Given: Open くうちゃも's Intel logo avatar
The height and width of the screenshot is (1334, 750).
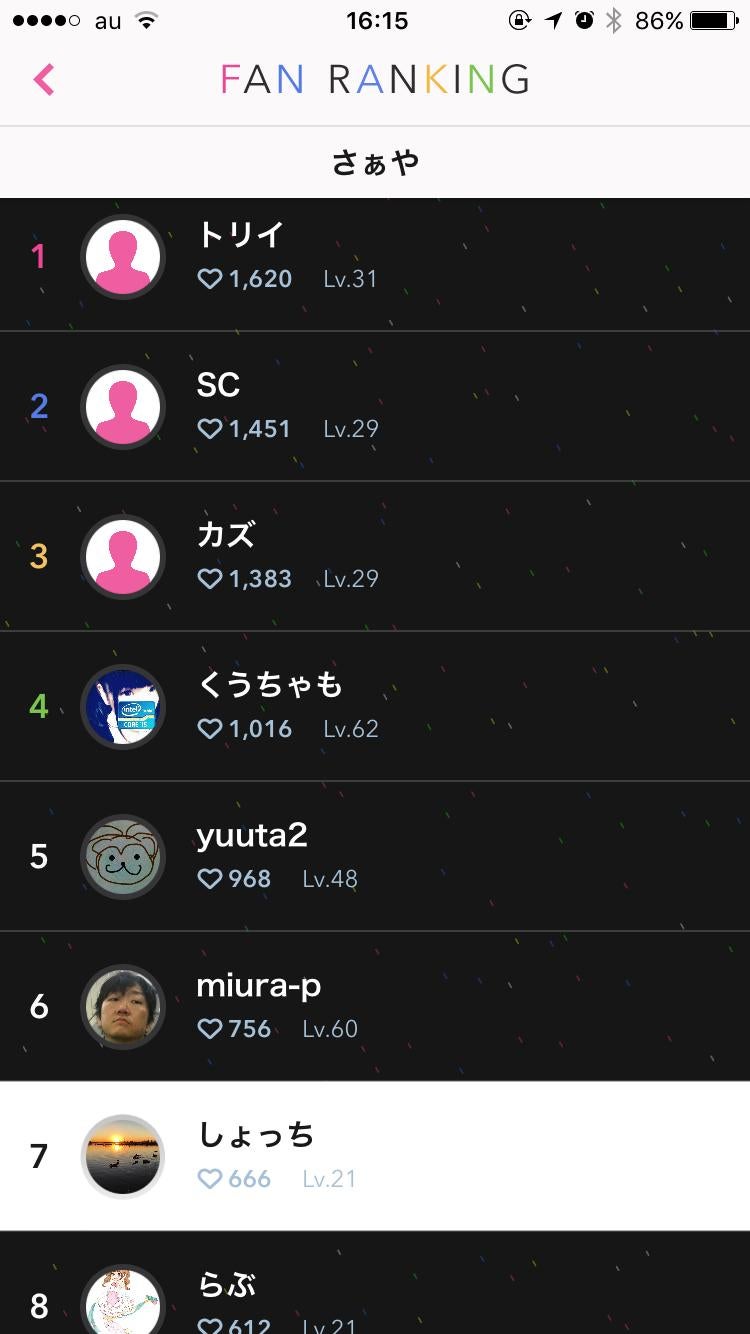Looking at the screenshot, I should pos(122,707).
